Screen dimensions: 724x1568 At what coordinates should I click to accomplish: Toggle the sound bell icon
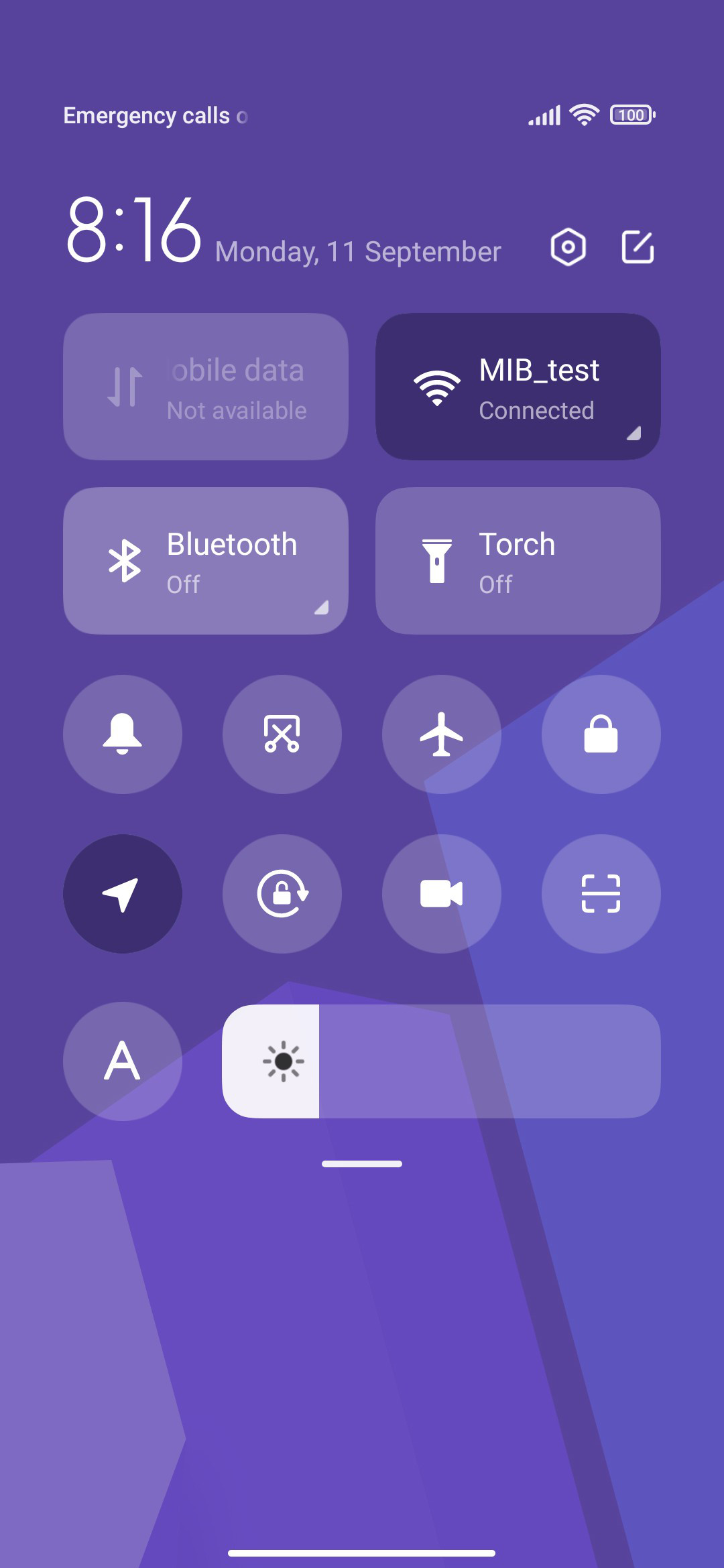pos(123,734)
